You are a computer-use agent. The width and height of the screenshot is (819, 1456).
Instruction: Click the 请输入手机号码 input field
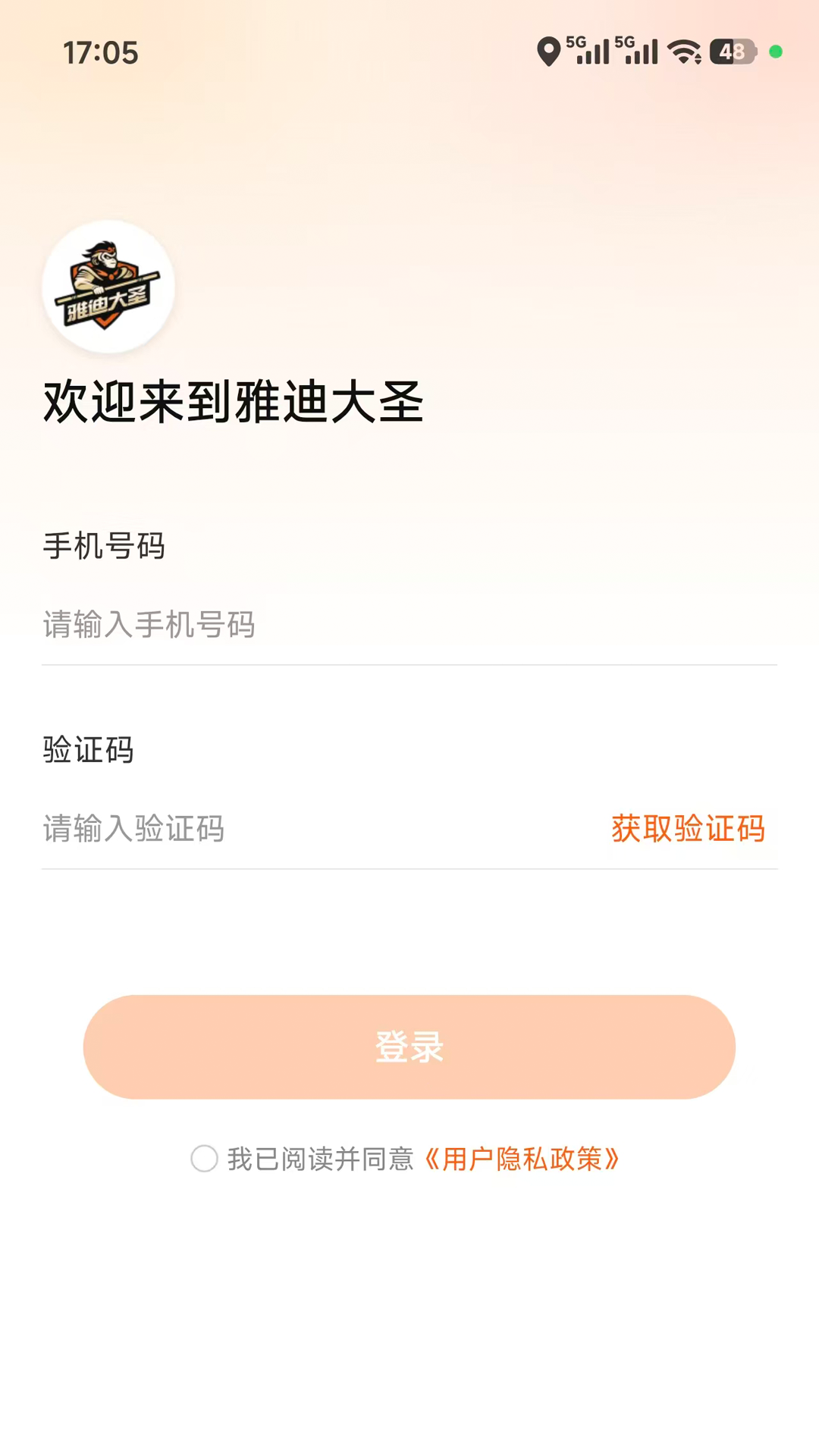(227, 625)
